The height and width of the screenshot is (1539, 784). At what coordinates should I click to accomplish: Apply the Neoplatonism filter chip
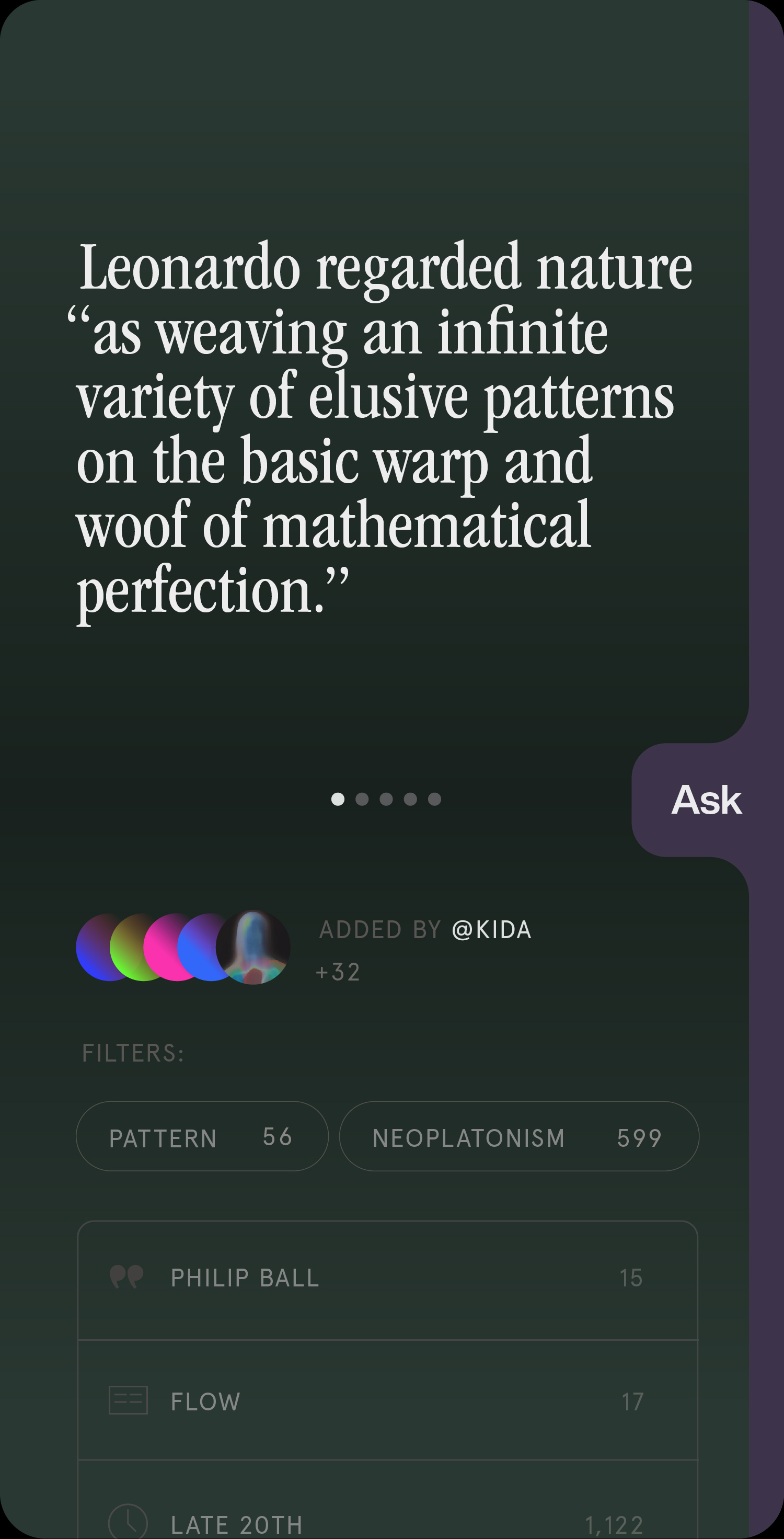518,1136
